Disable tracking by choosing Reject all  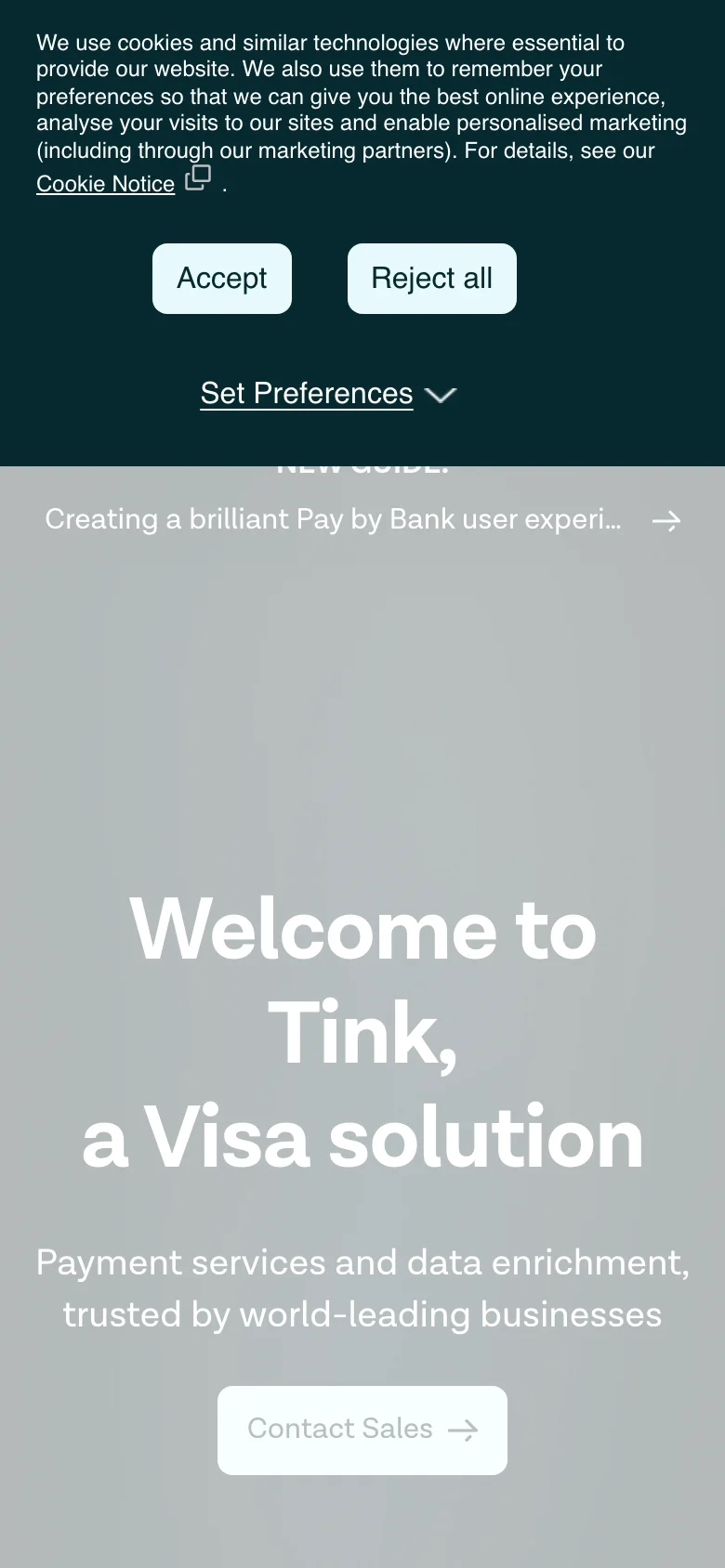coord(431,278)
